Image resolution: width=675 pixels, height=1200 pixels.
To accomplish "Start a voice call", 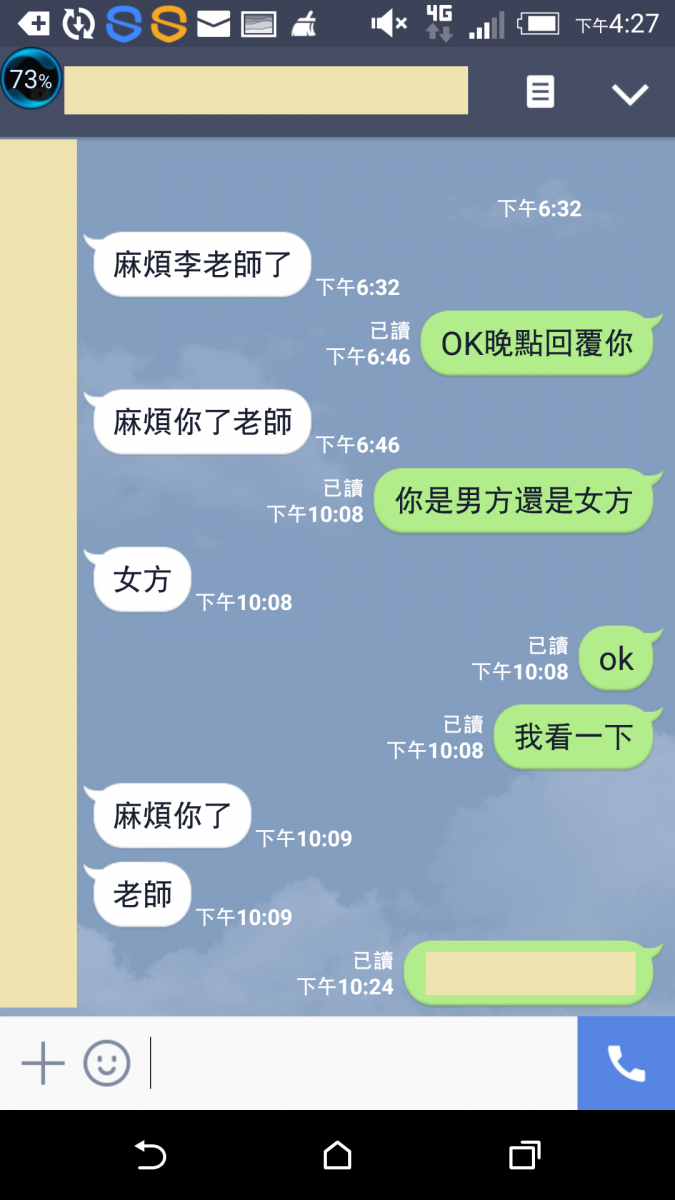I will (x=626, y=1063).
